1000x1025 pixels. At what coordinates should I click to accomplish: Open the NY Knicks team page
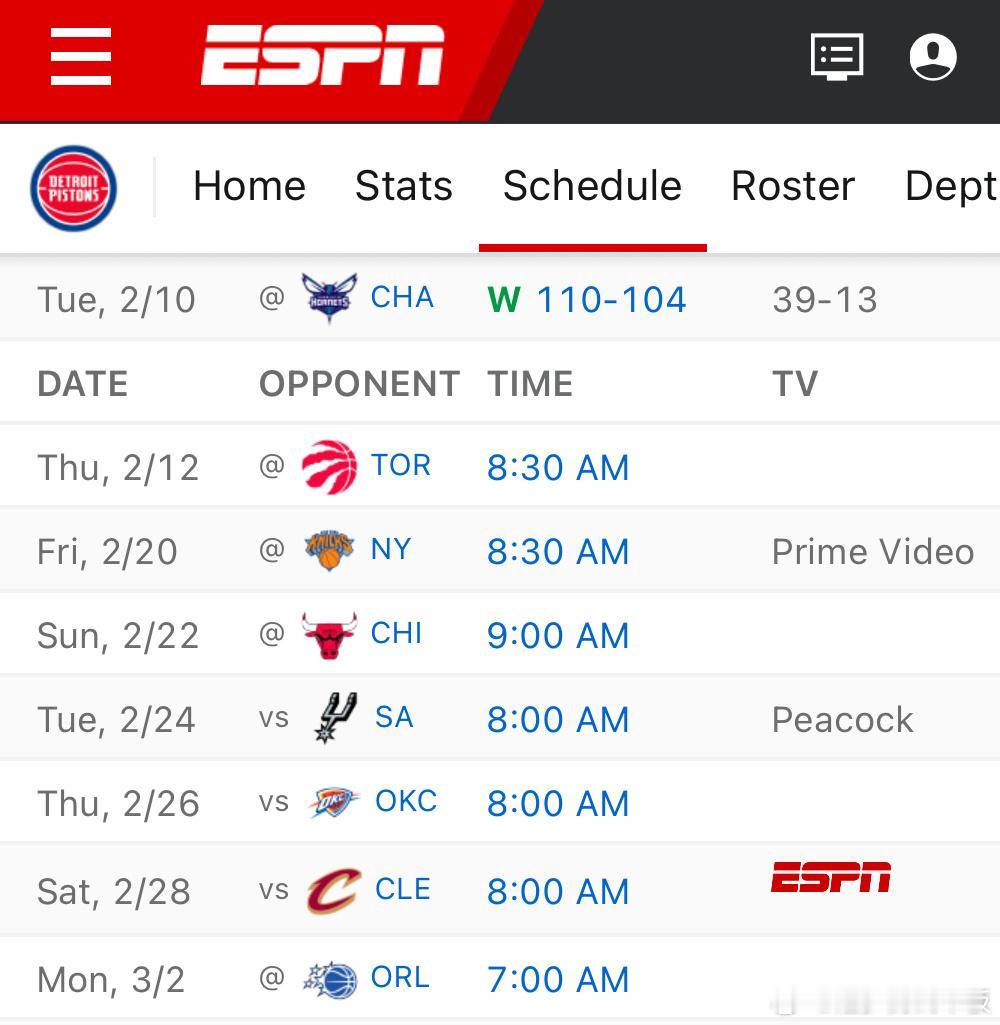click(391, 550)
